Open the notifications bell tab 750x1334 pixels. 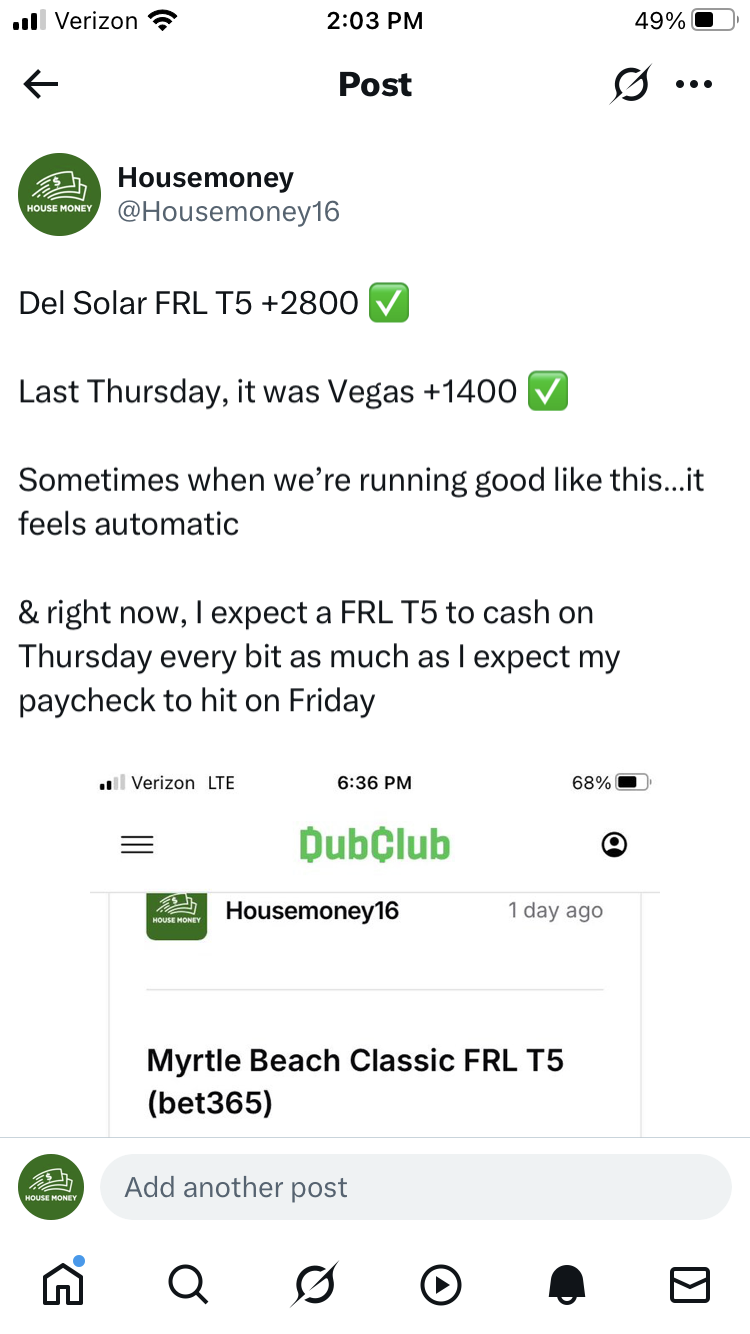click(x=564, y=1283)
